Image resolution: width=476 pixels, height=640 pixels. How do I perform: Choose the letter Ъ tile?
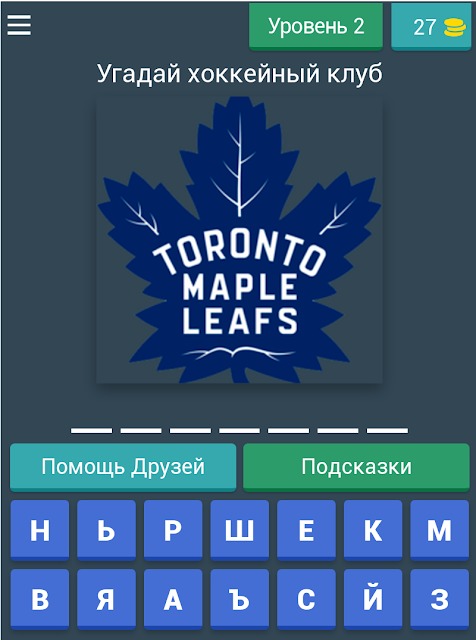click(240, 599)
